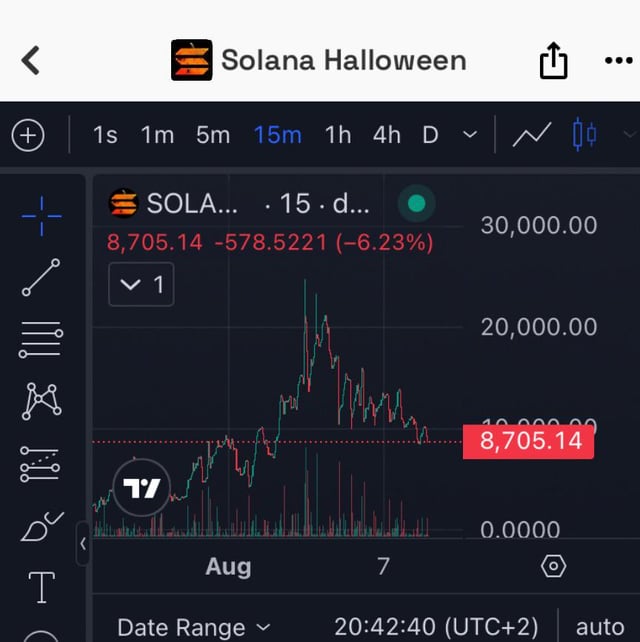Choose the 5m interval
Viewport: 640px width, 642px height.
pos(212,135)
